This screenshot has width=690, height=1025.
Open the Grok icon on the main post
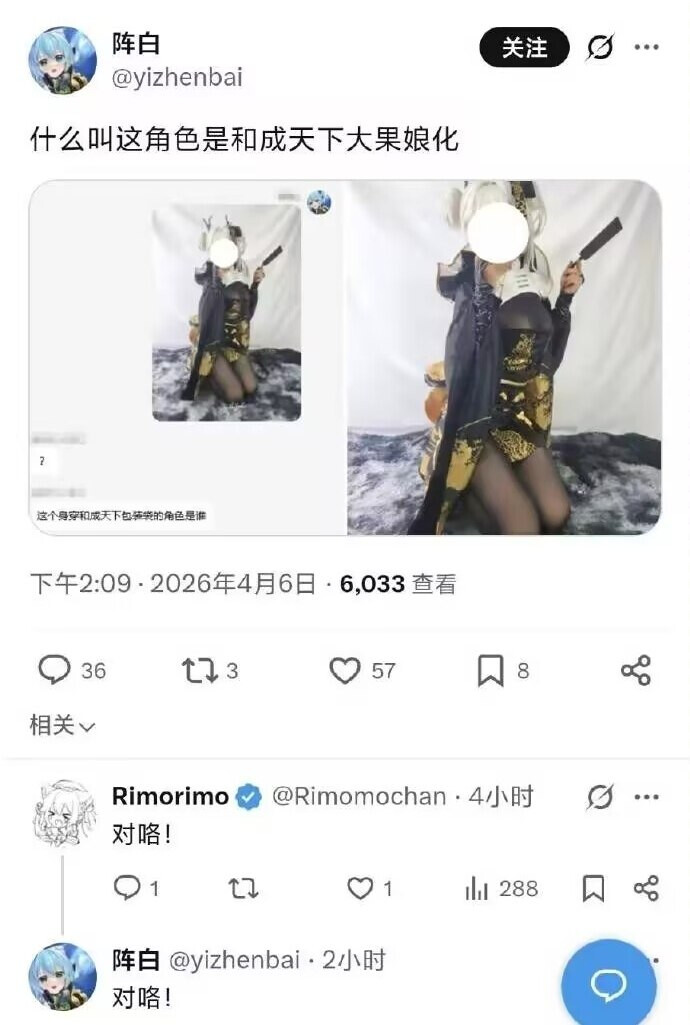pyautogui.click(x=600, y=47)
